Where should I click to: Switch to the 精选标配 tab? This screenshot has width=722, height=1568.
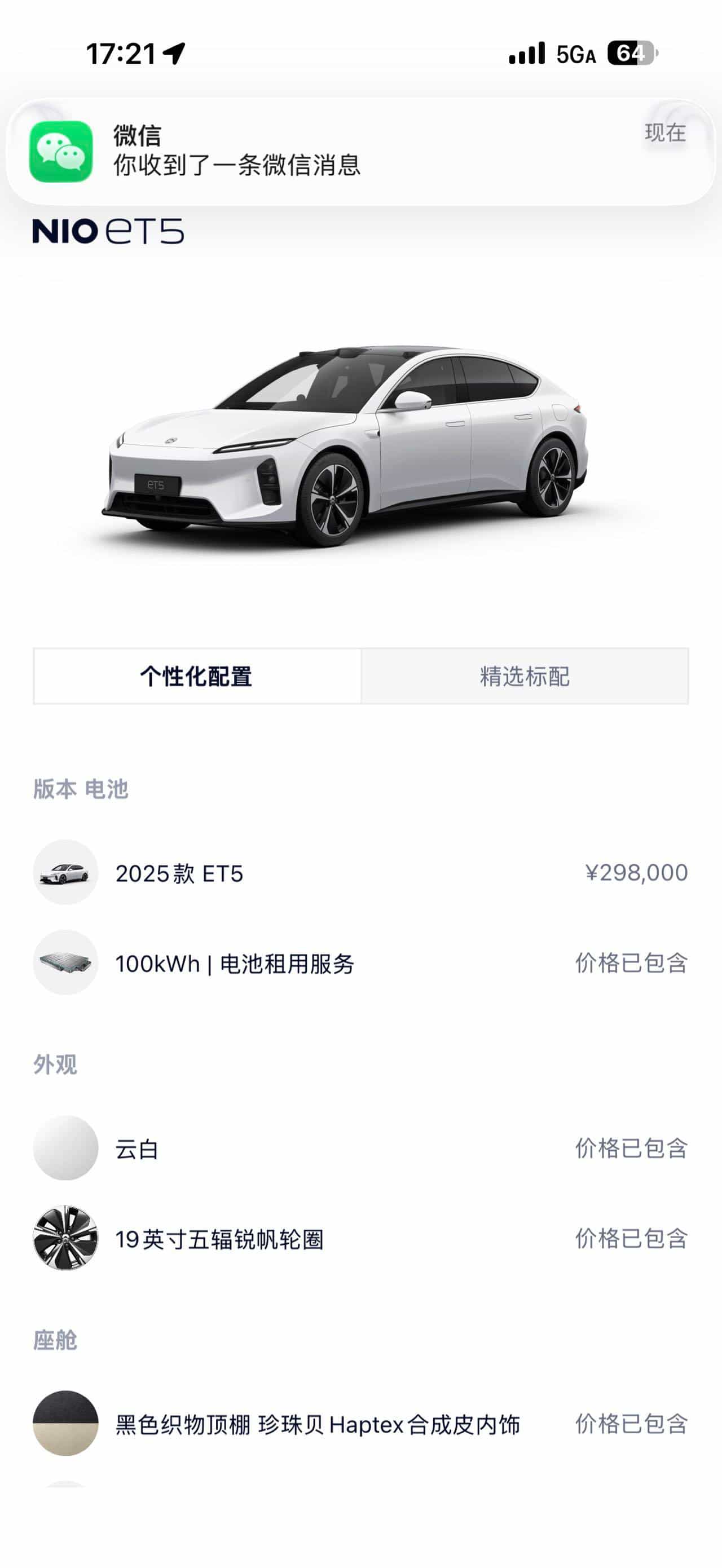pyautogui.click(x=525, y=676)
